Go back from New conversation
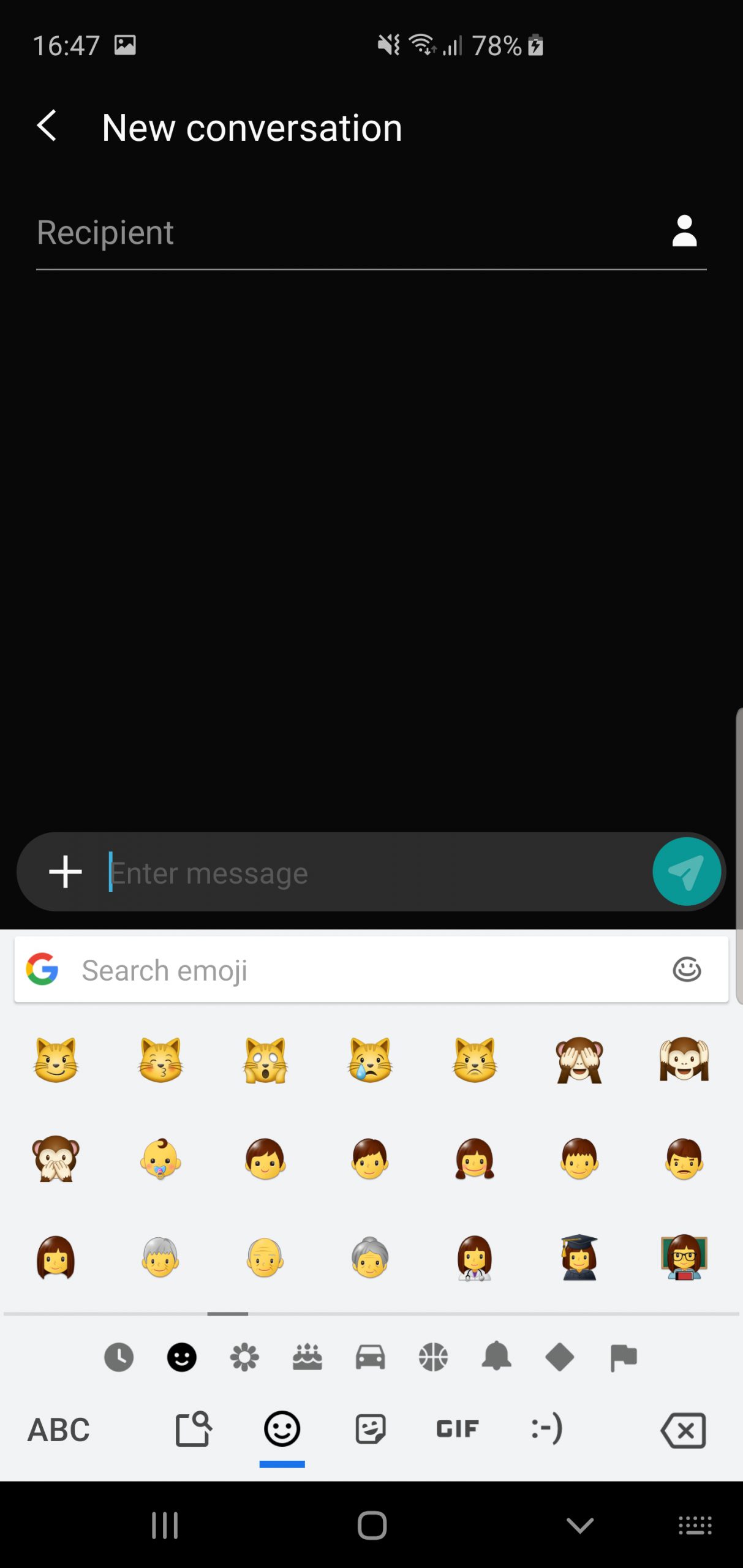Screen dimensions: 743x1568 coord(47,127)
